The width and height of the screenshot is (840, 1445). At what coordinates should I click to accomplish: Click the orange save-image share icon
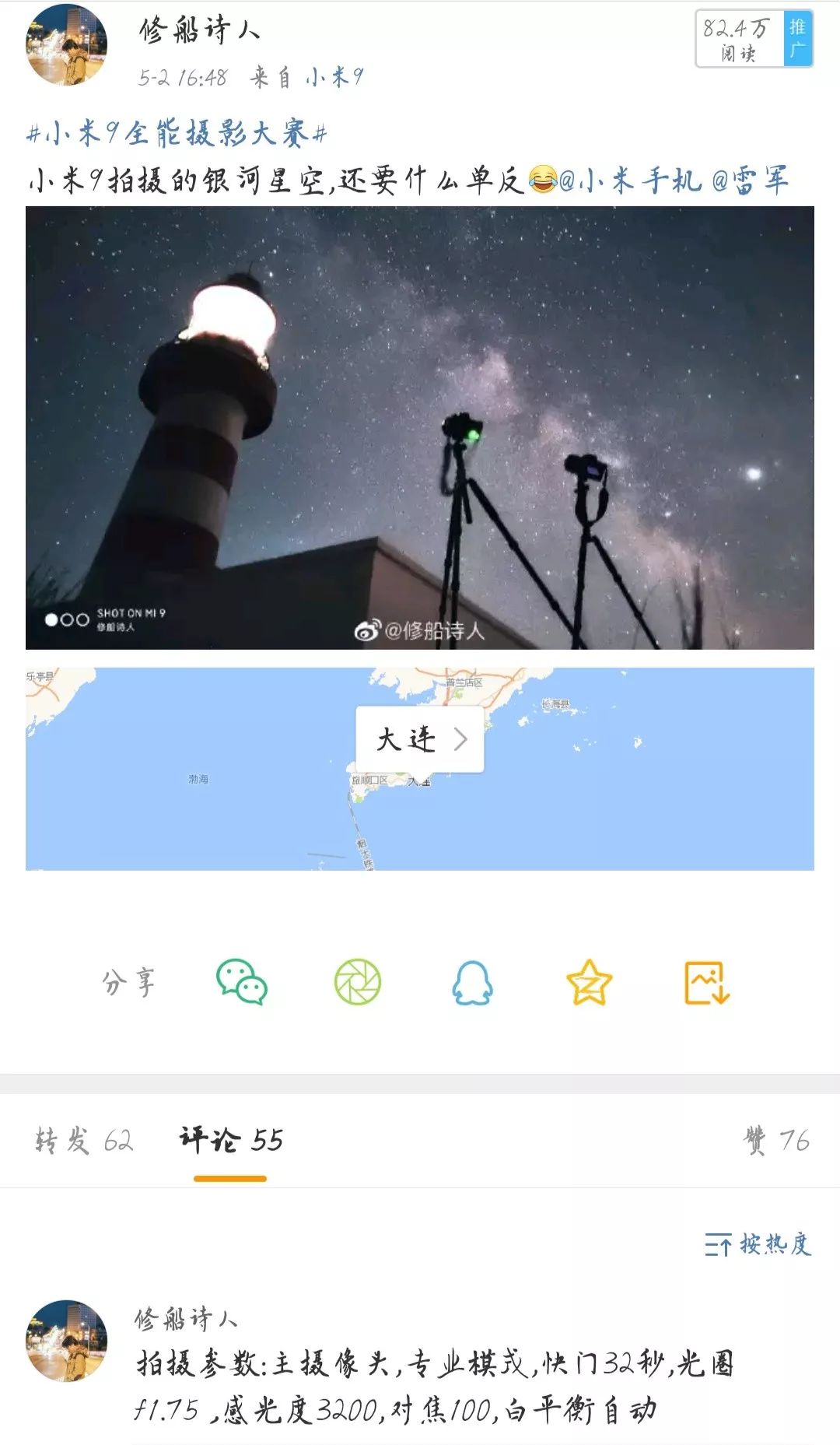point(706,982)
